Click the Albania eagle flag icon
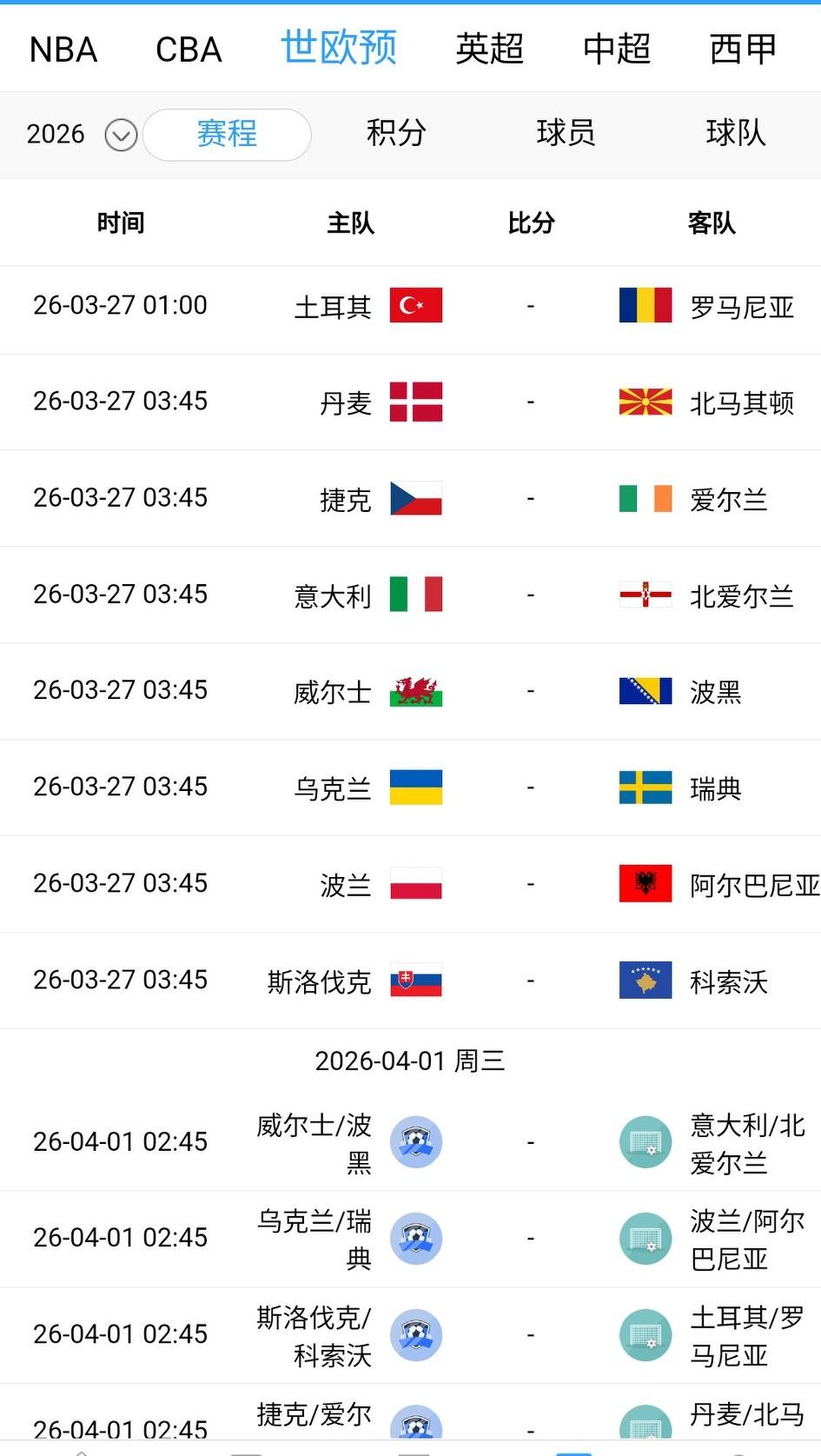 644,884
